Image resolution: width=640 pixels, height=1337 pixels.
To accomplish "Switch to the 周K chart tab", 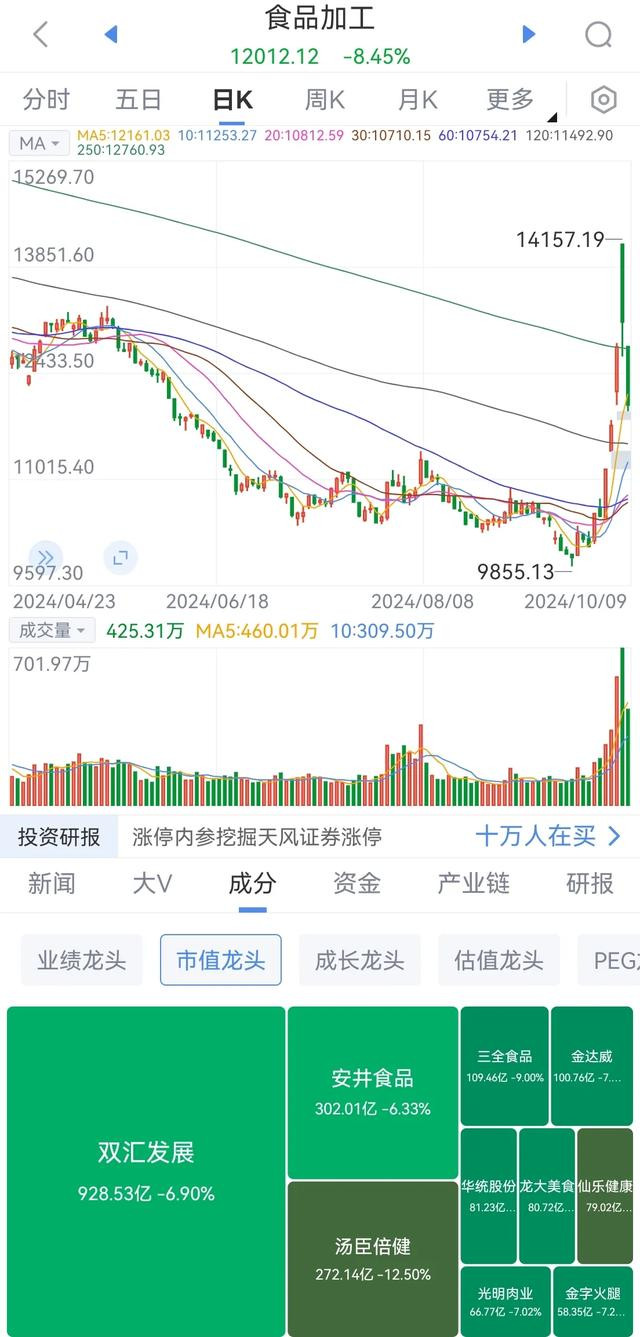I will (x=324, y=99).
